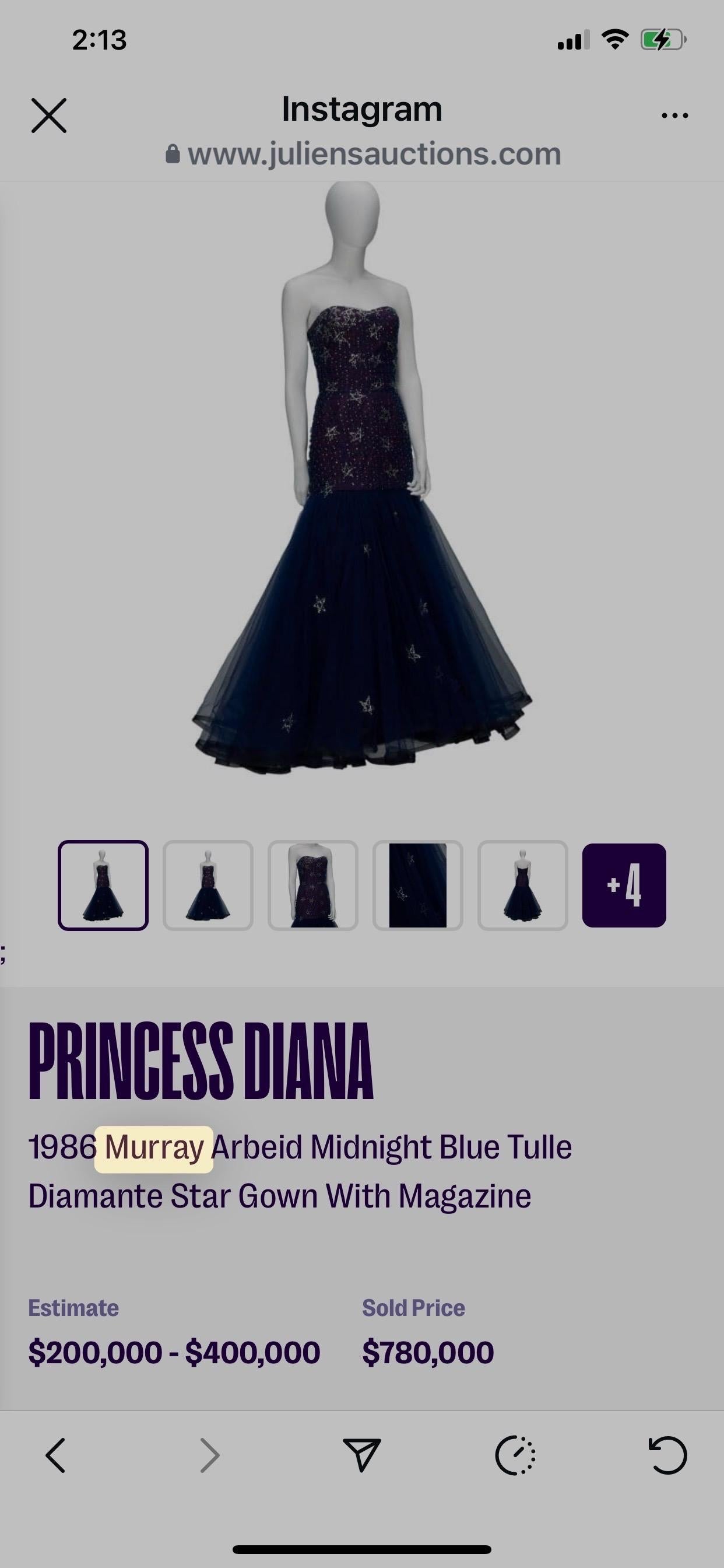Select the fifth gown thumbnail

coord(523,885)
